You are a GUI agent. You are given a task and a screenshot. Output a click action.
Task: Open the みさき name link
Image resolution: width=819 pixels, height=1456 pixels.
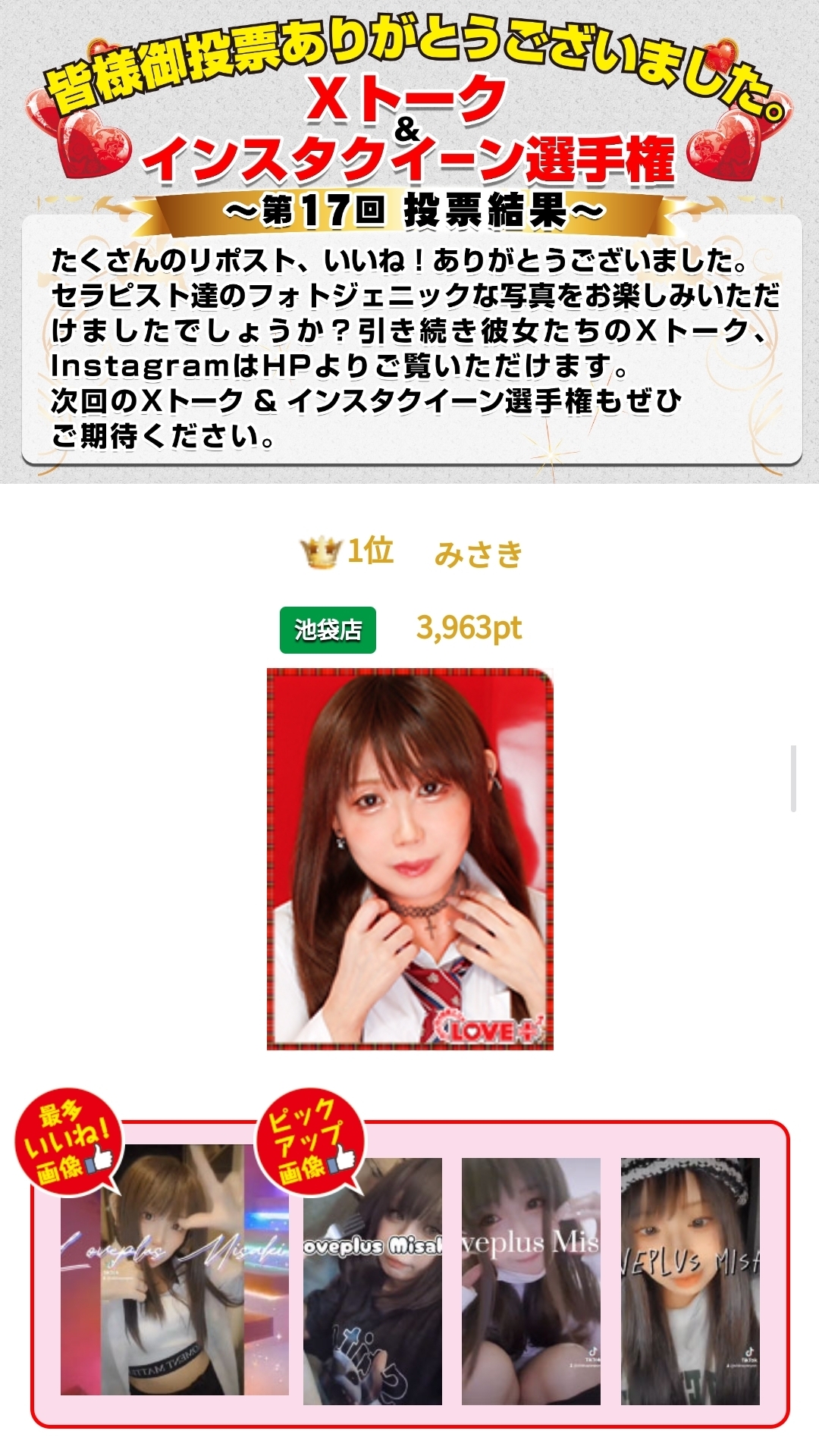point(479,554)
